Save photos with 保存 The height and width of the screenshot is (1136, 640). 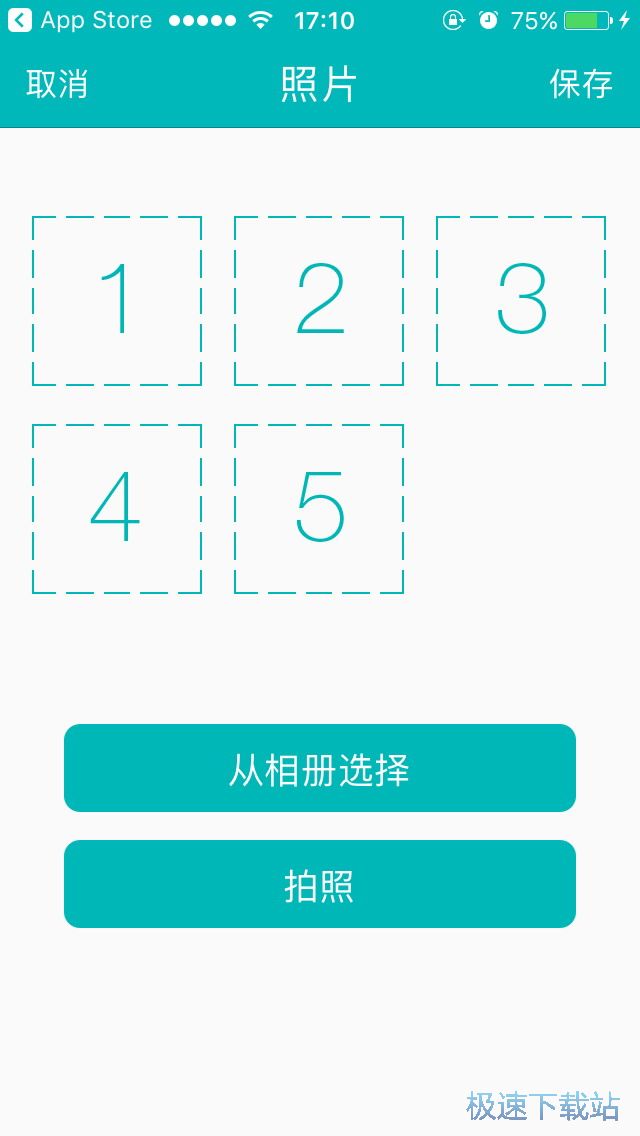coord(581,85)
